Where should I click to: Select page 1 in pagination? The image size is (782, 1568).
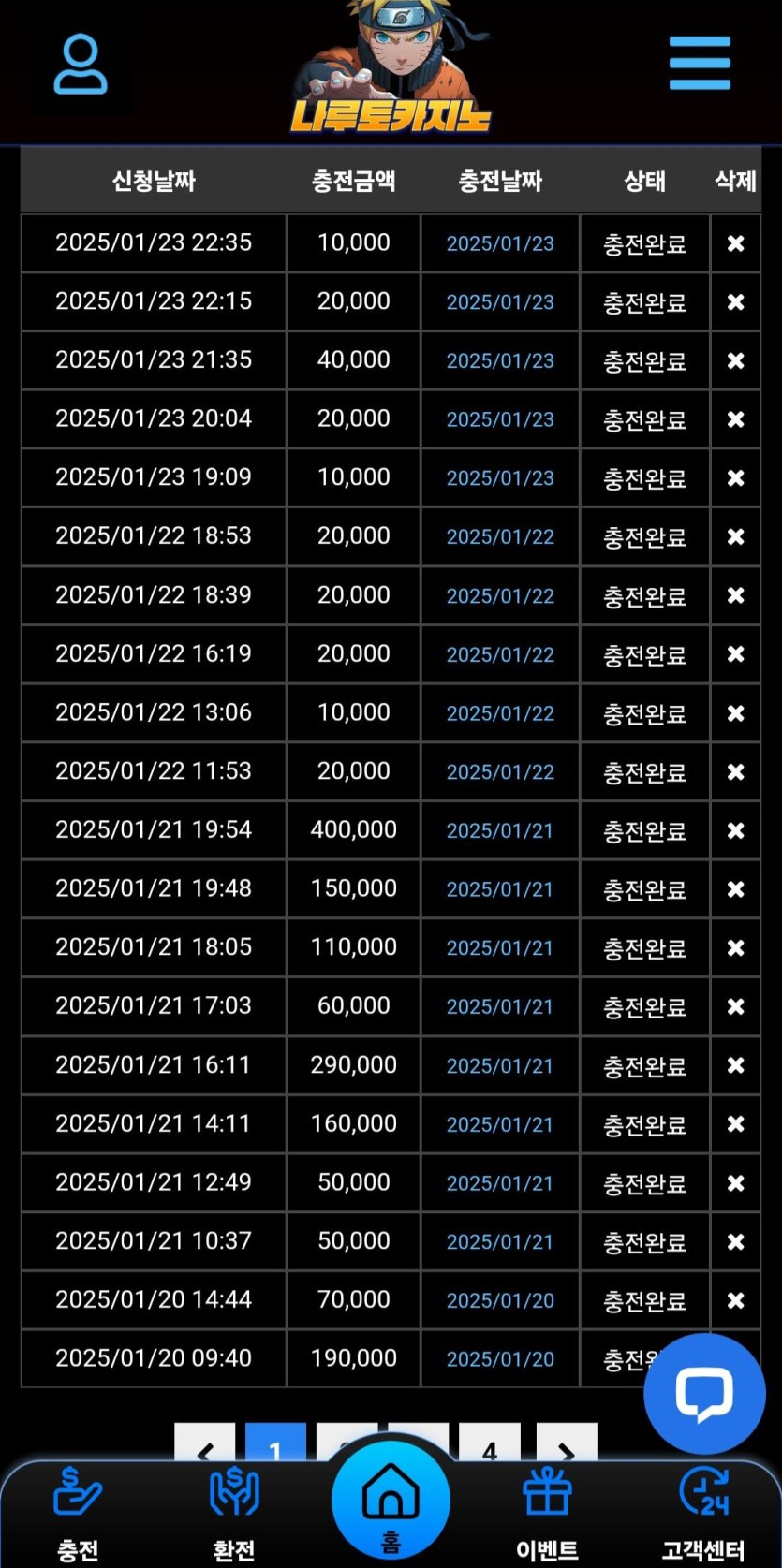(275, 1446)
